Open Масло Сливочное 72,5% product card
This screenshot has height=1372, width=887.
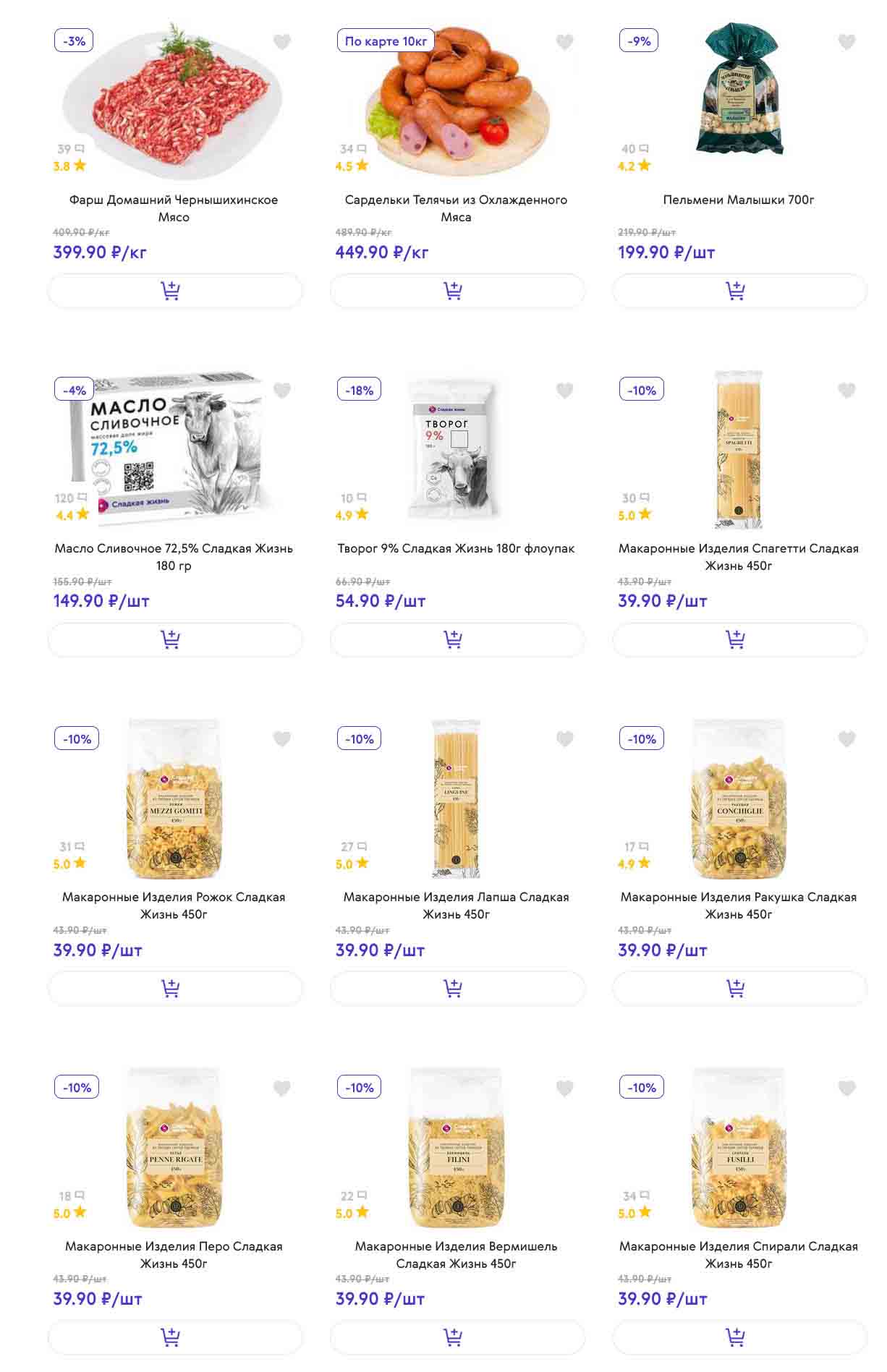tap(174, 556)
